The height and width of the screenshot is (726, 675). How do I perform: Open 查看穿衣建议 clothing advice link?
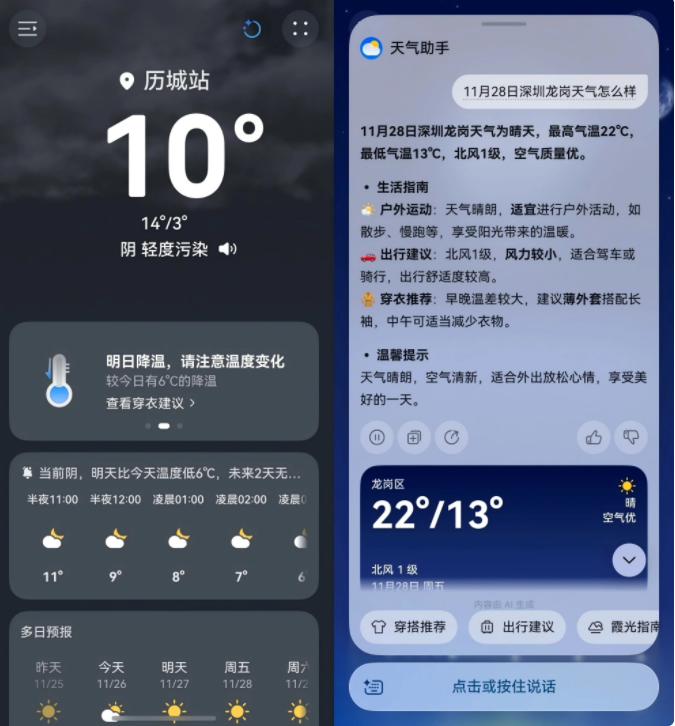151,403
